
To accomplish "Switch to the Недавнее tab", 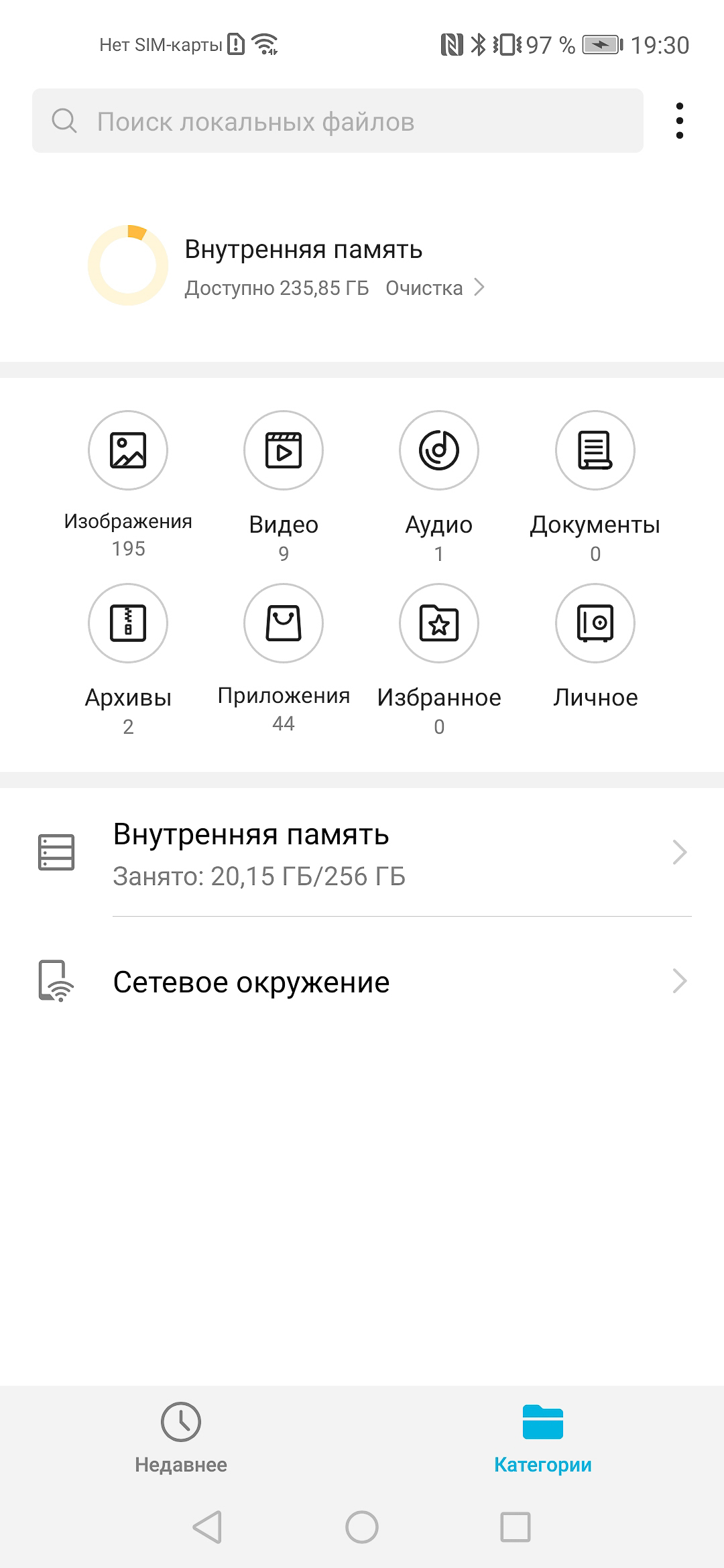I will 181,1437.
